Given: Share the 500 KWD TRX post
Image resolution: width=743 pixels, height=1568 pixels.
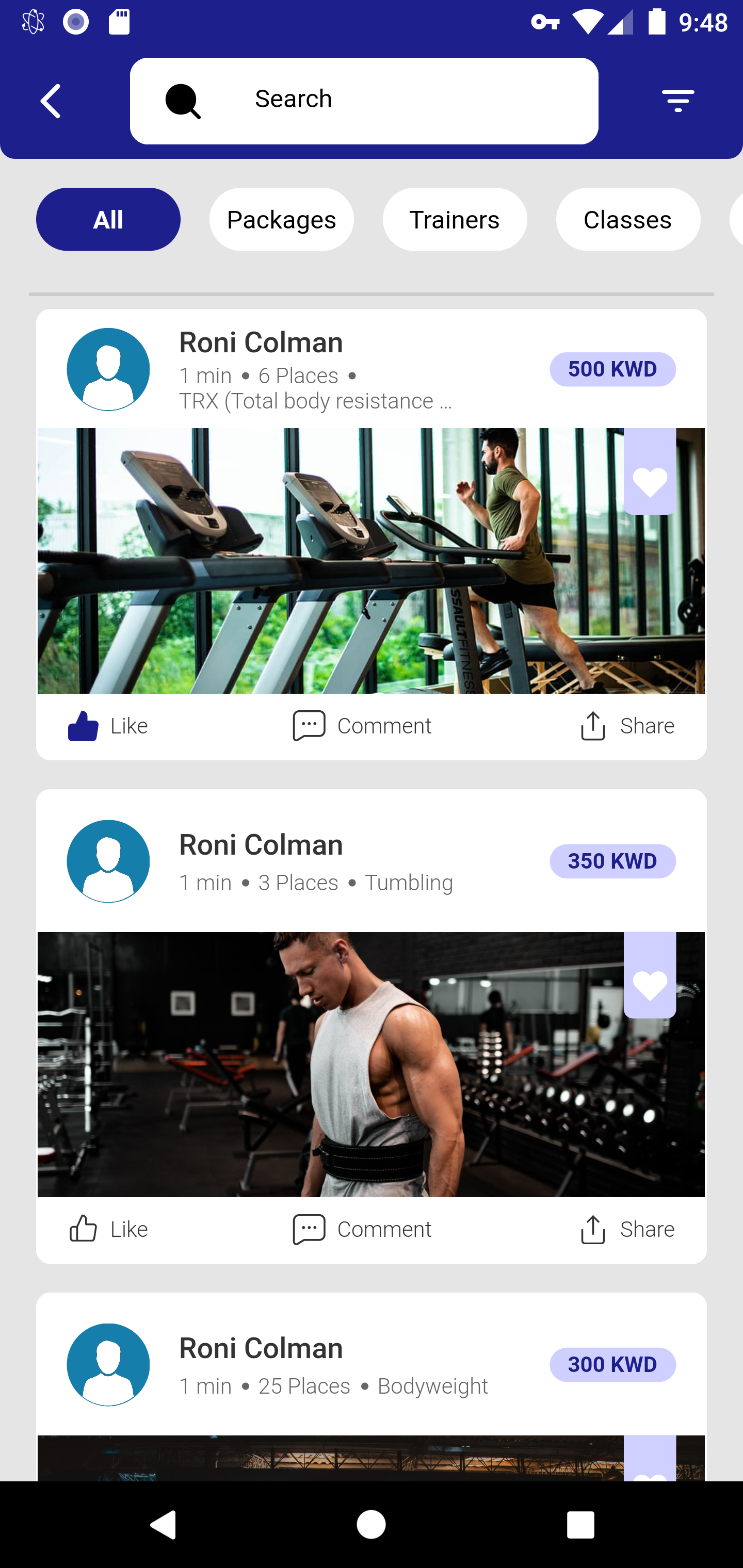Looking at the screenshot, I should pos(626,726).
